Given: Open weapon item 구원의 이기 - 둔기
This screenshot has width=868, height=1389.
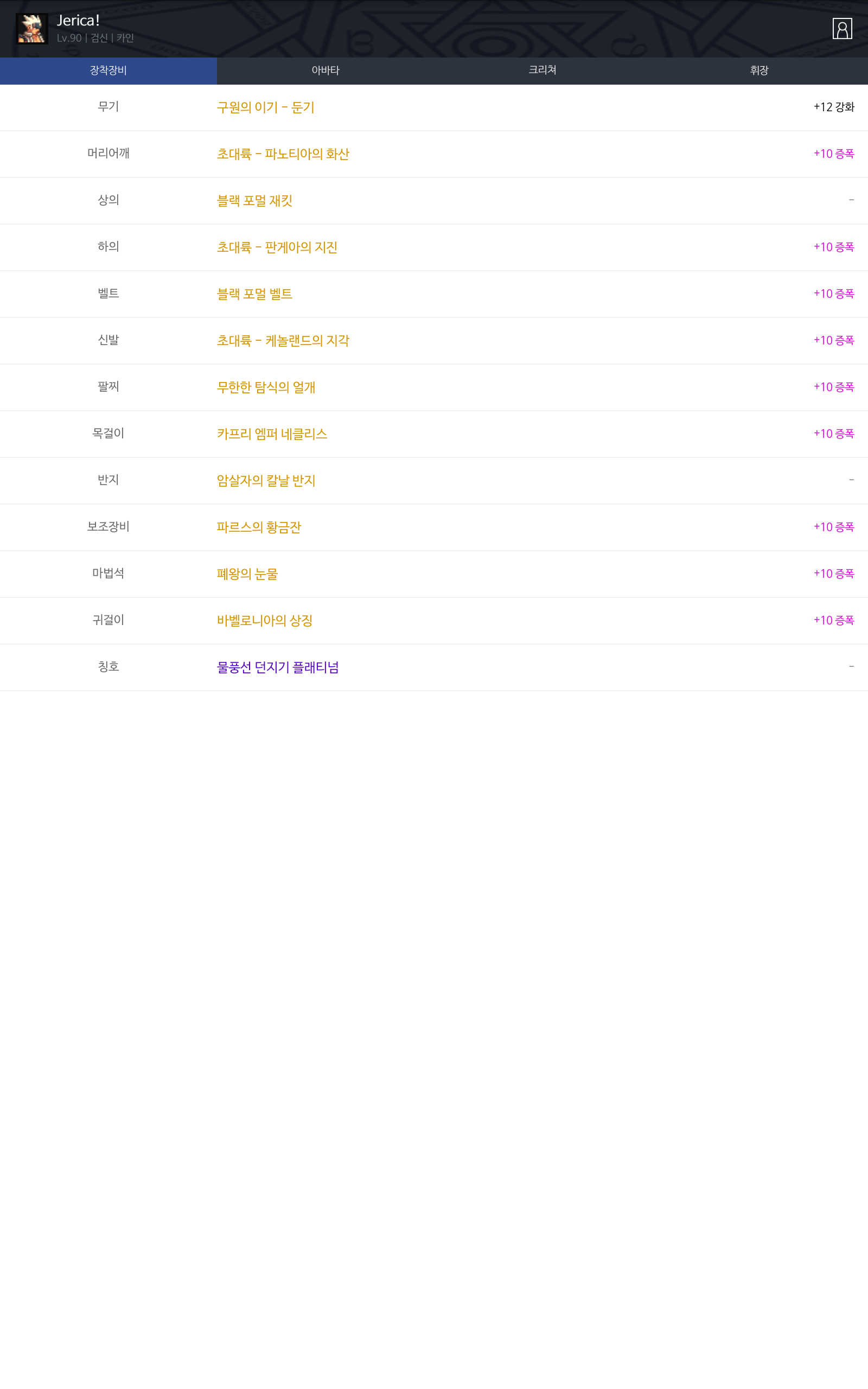Looking at the screenshot, I should click(x=265, y=107).
